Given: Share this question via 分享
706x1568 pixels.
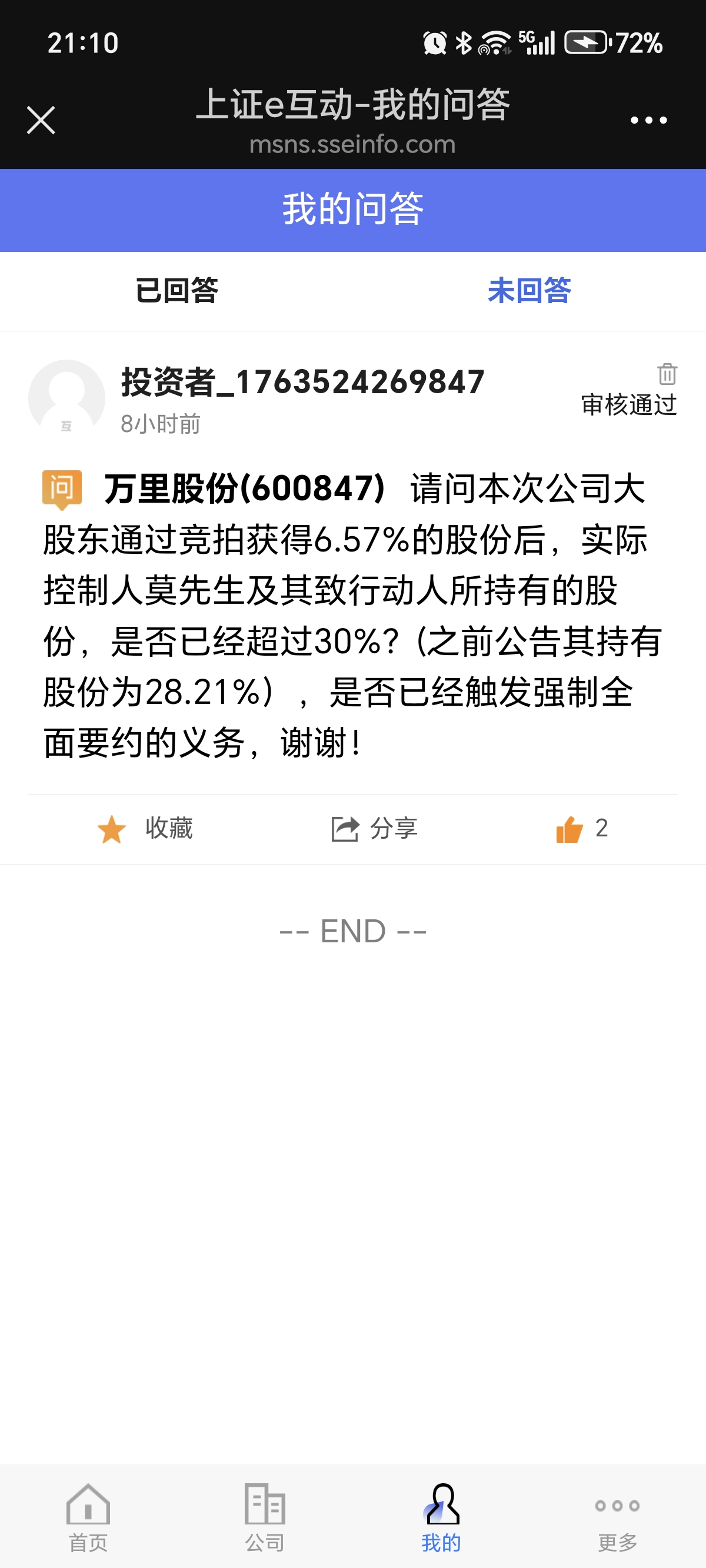Looking at the screenshot, I should click(x=374, y=828).
